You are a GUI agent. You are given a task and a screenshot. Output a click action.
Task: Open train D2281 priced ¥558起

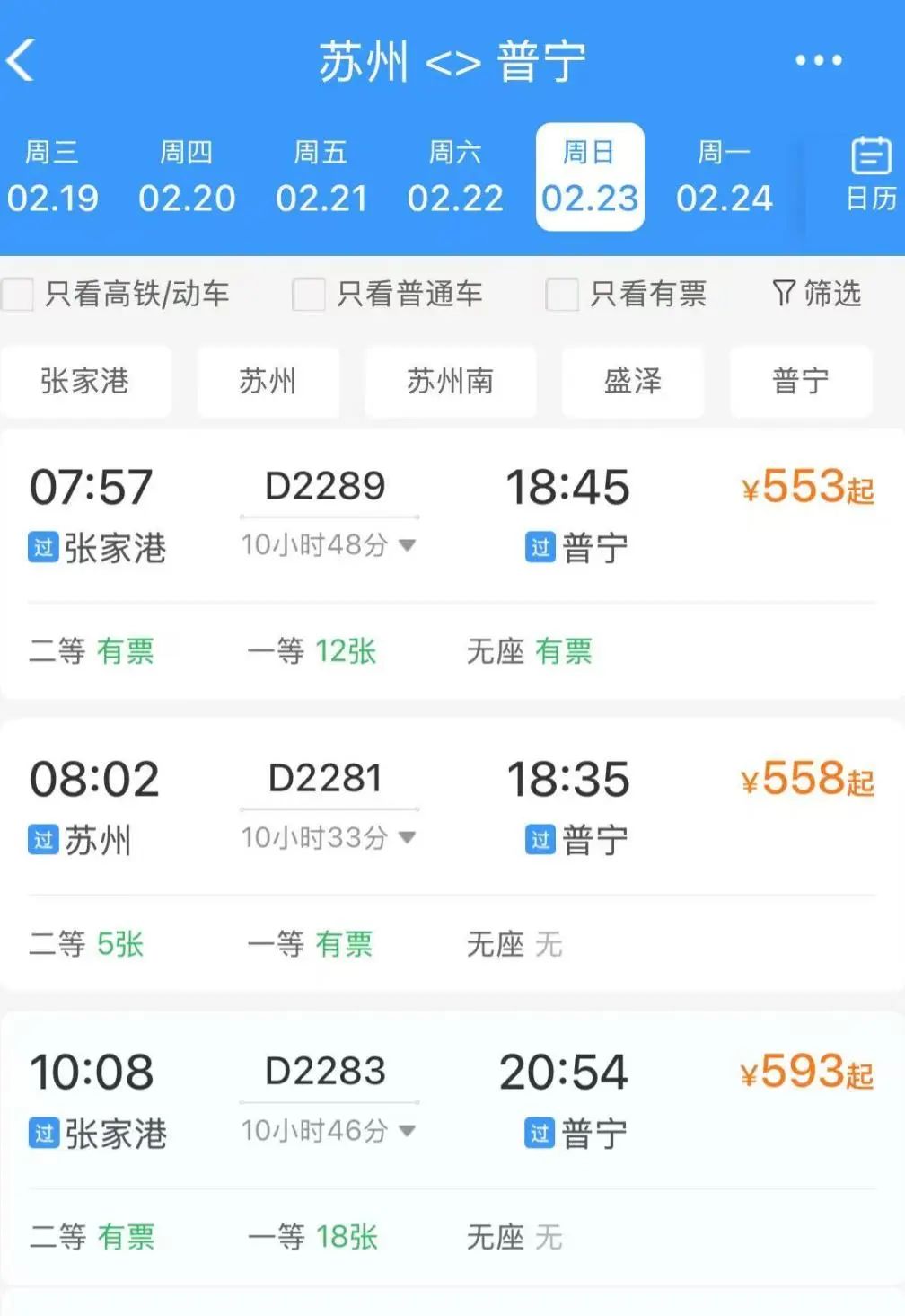(807, 779)
